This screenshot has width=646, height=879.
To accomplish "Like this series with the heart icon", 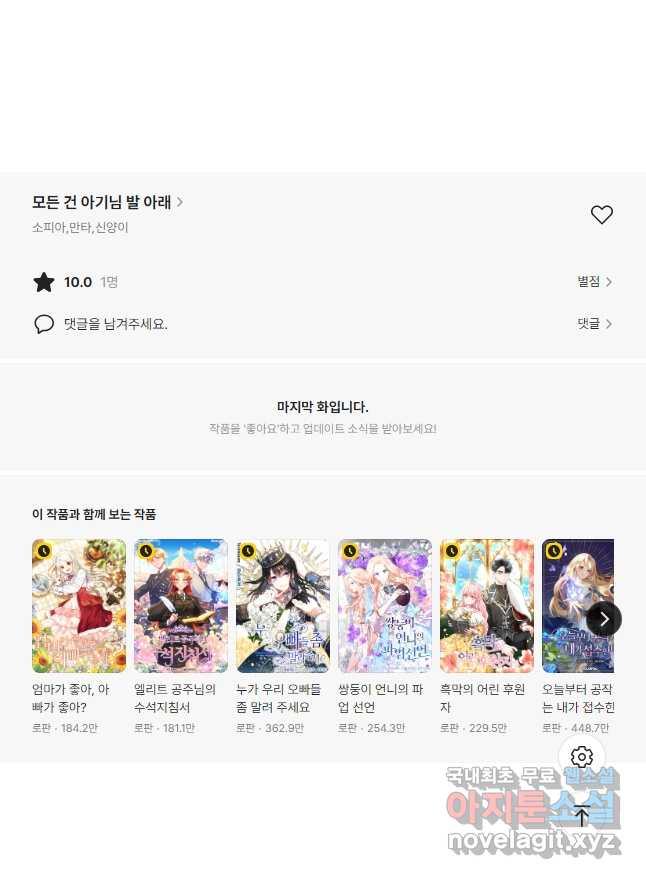I will point(601,215).
